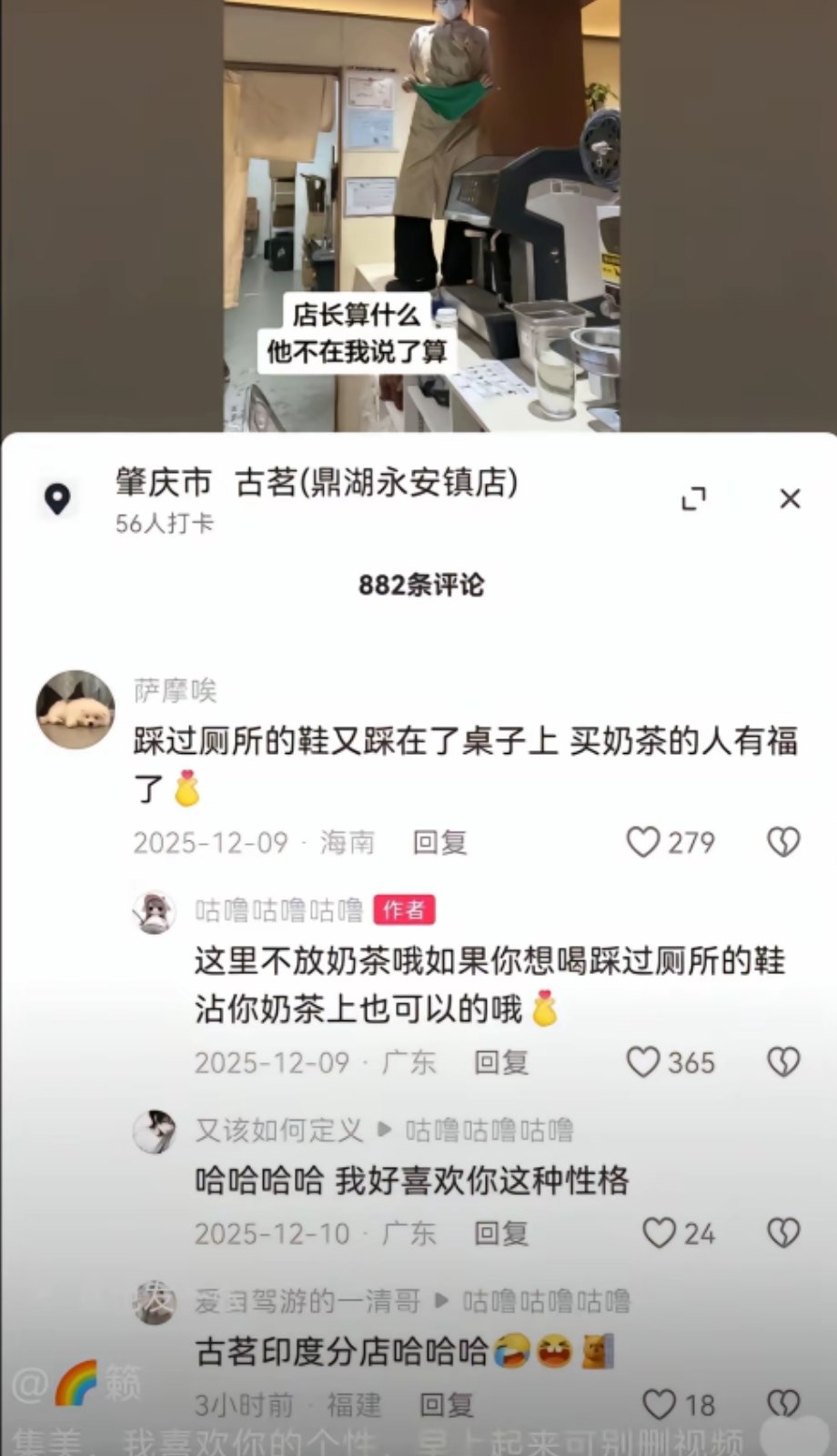This screenshot has height=1456, width=837.
Task: Close the comments panel
Action: pos(790,498)
